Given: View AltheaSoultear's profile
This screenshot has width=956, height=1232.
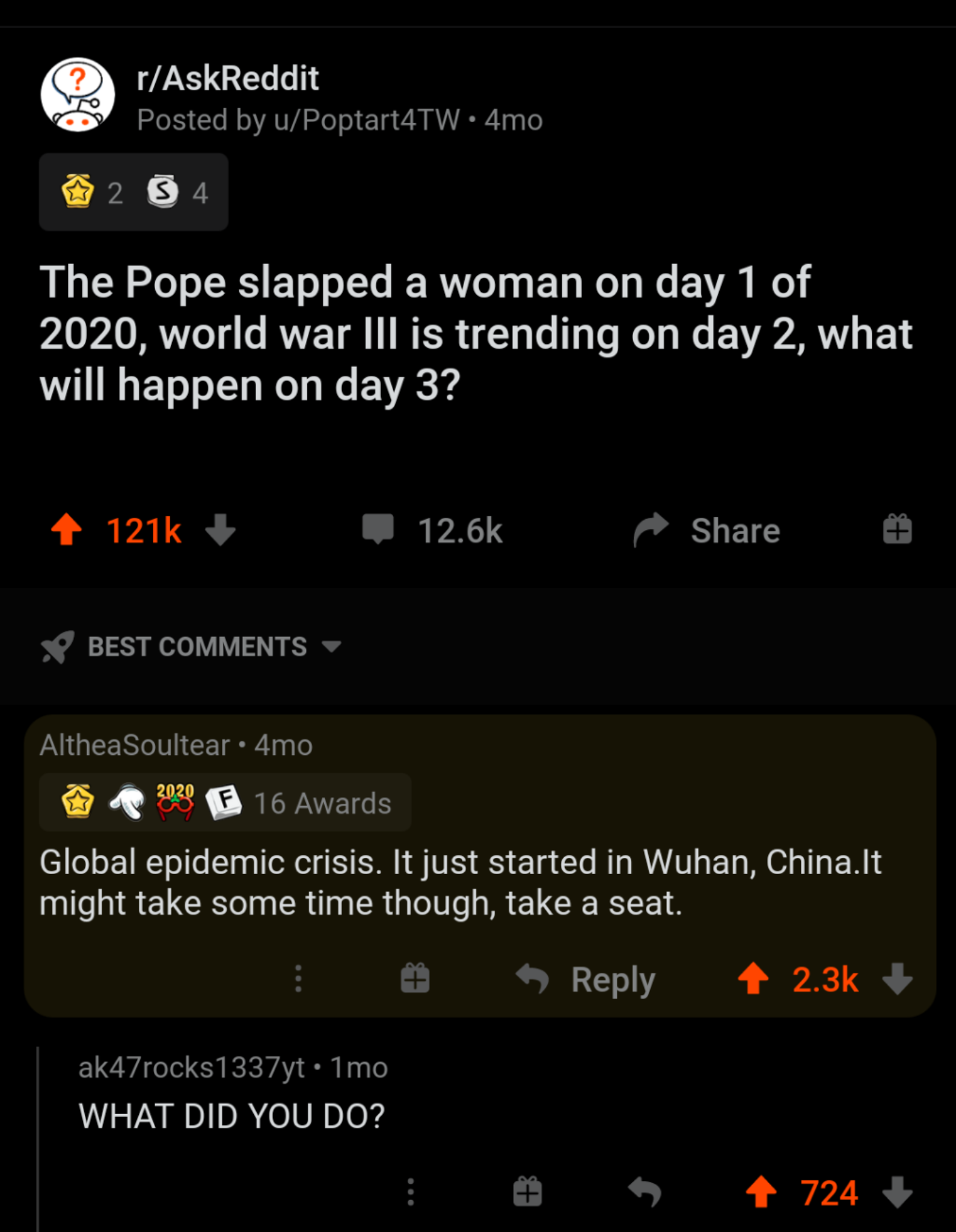Looking at the screenshot, I should (135, 745).
